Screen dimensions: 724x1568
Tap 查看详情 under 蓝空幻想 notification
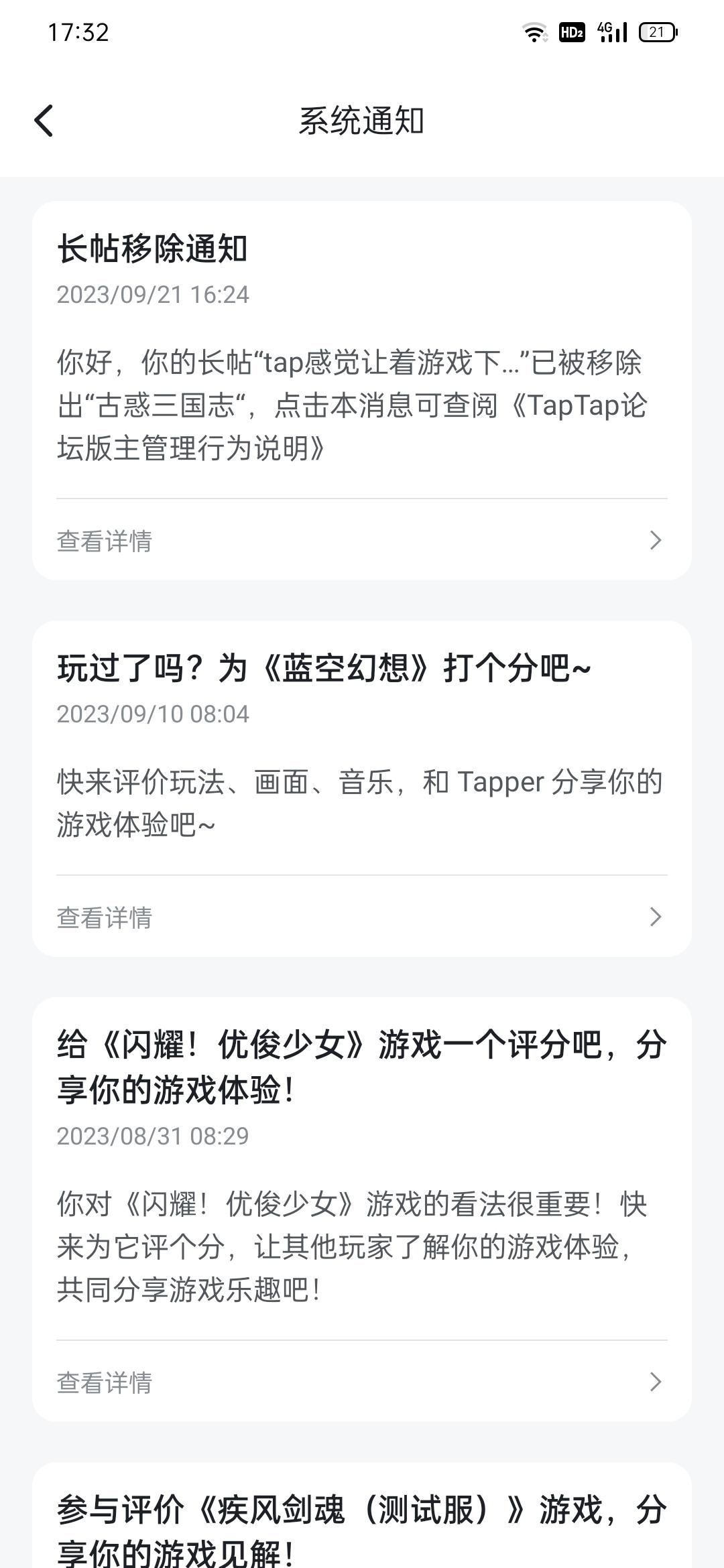(x=362, y=917)
